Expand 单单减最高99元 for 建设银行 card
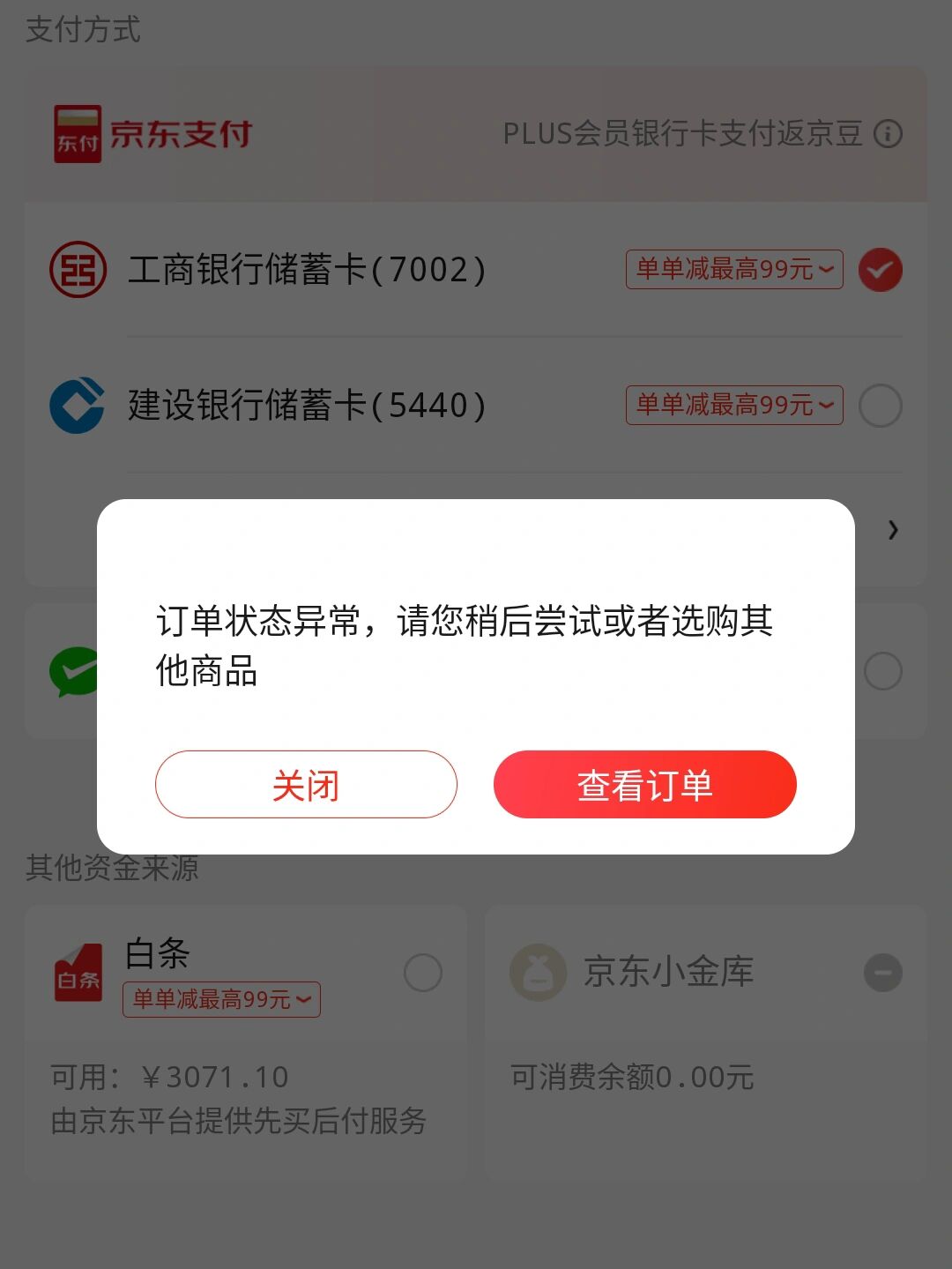 click(734, 406)
